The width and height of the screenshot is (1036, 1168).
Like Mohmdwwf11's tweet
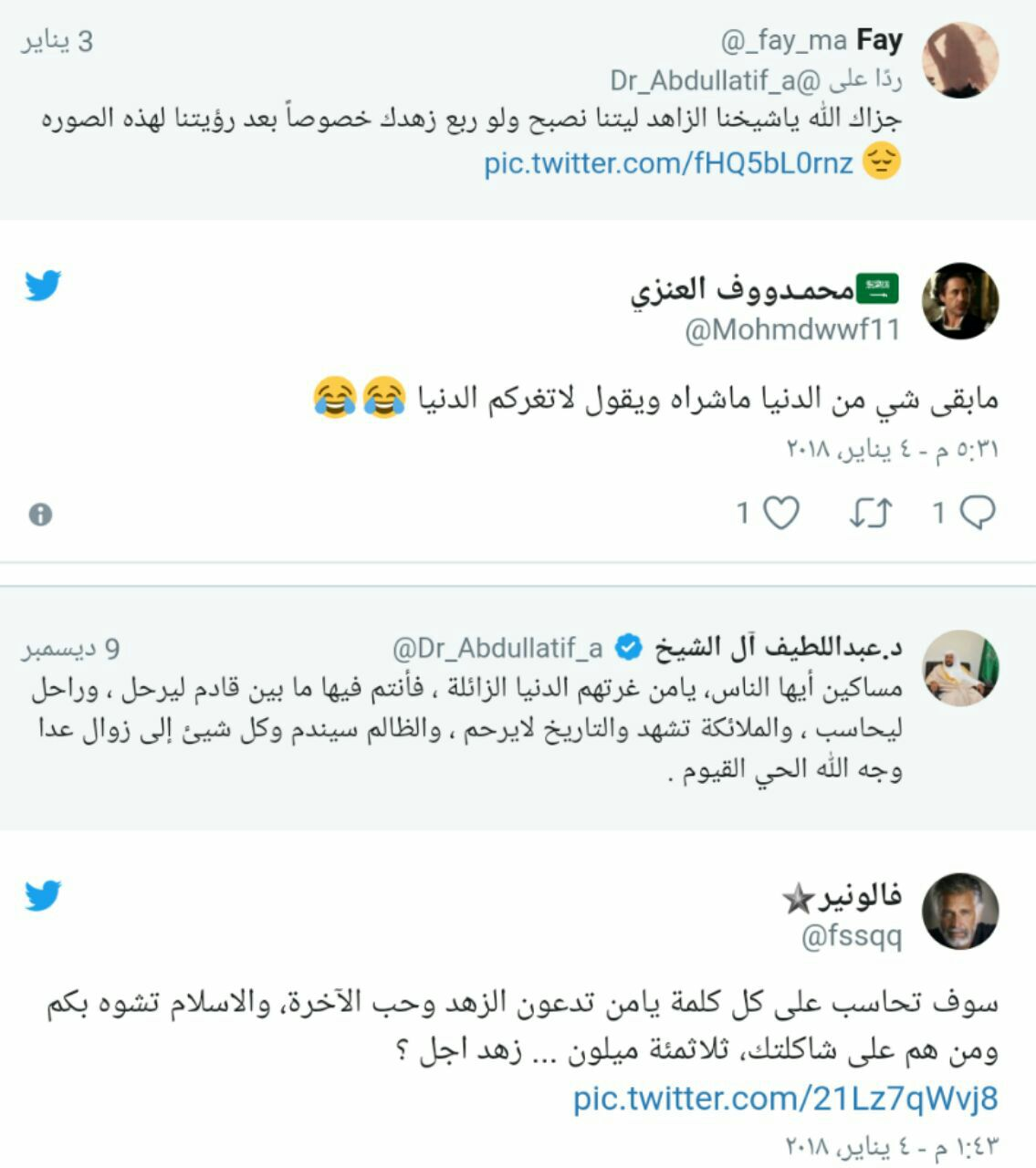click(x=780, y=513)
